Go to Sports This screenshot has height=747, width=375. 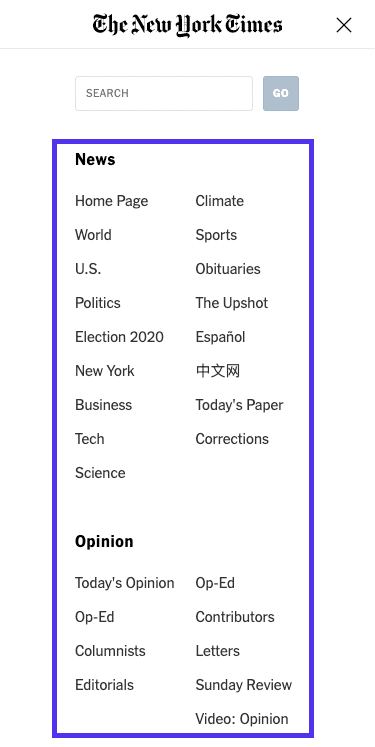point(216,235)
